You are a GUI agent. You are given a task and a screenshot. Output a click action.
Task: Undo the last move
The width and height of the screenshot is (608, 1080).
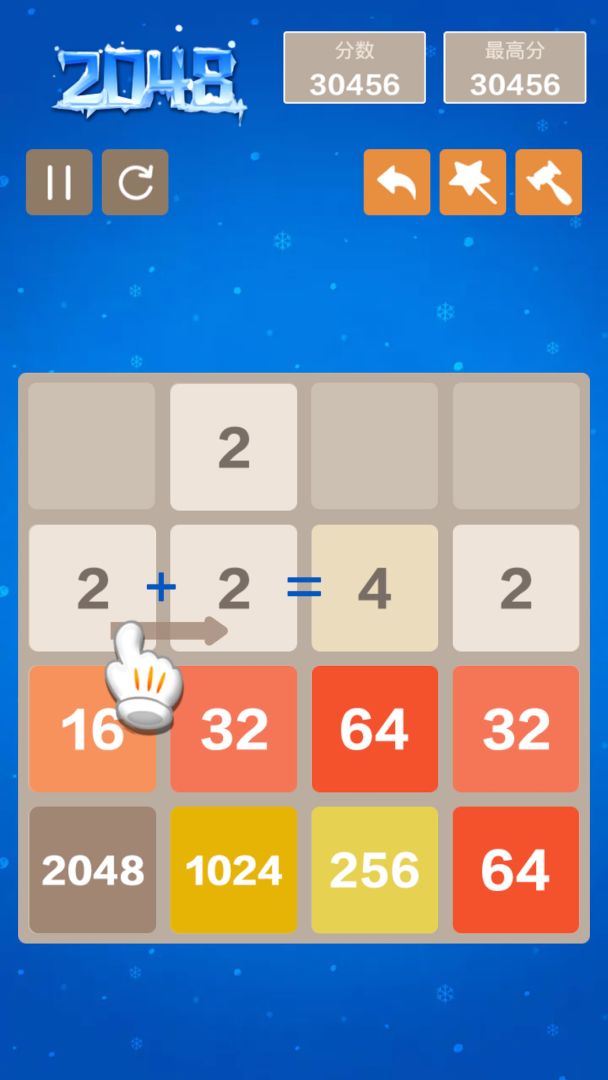(397, 182)
